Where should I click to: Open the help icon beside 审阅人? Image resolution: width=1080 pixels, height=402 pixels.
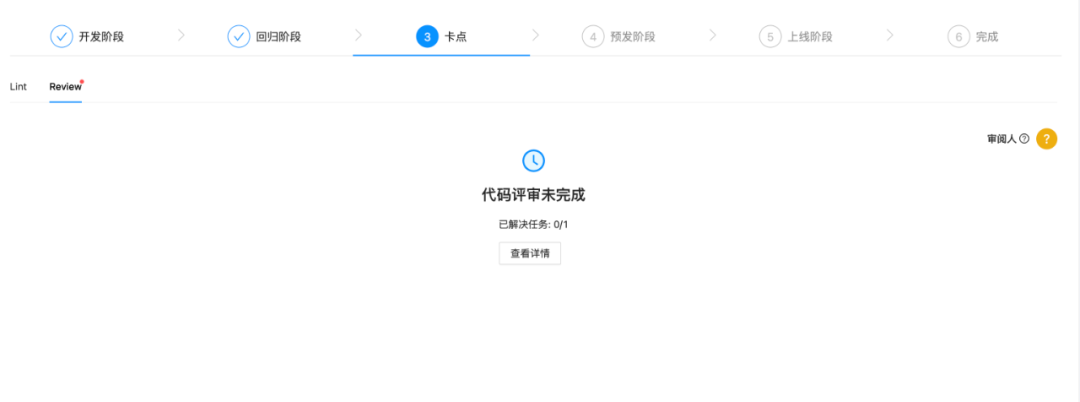click(x=1024, y=139)
